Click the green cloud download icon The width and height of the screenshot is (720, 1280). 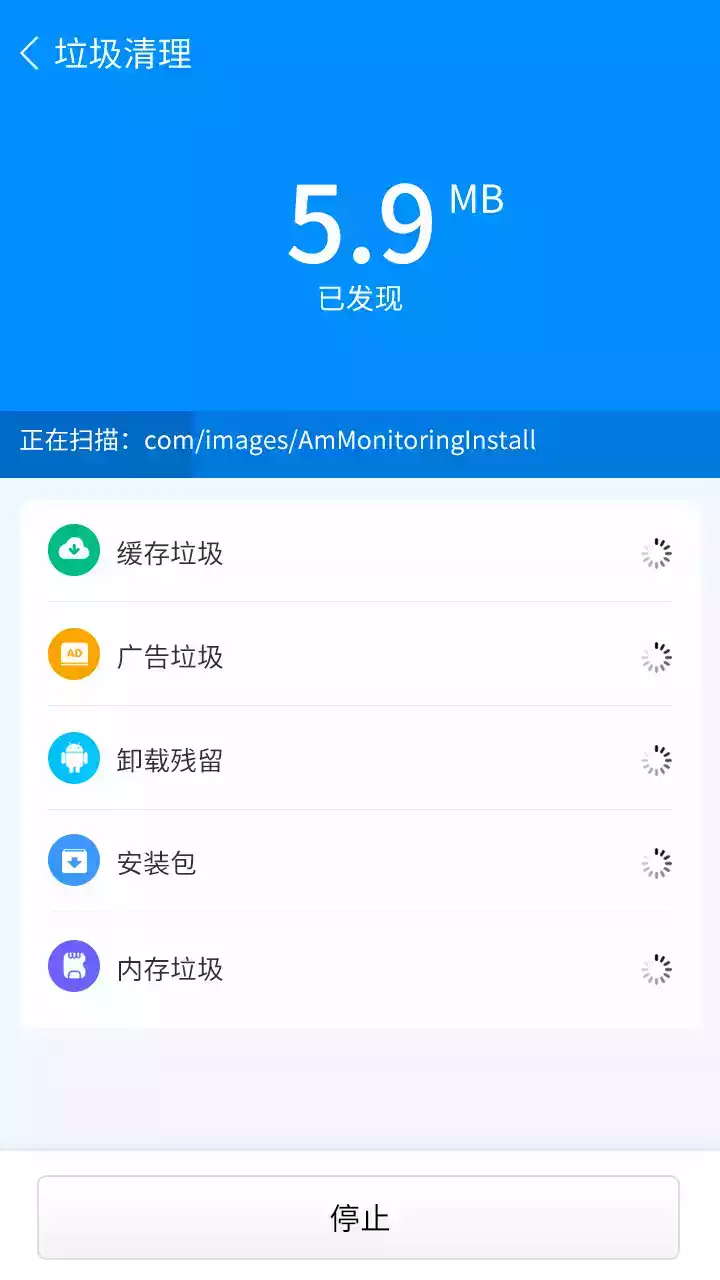73,550
